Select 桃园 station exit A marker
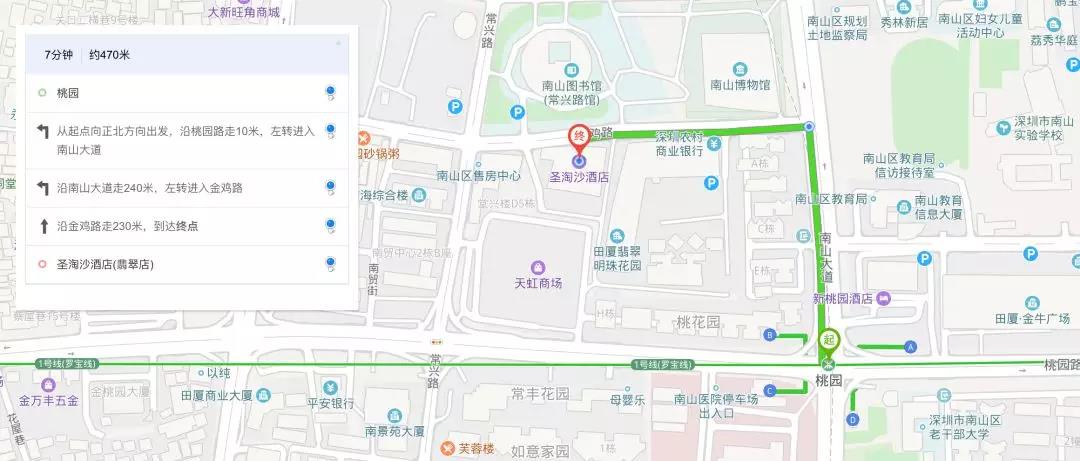 (909, 347)
